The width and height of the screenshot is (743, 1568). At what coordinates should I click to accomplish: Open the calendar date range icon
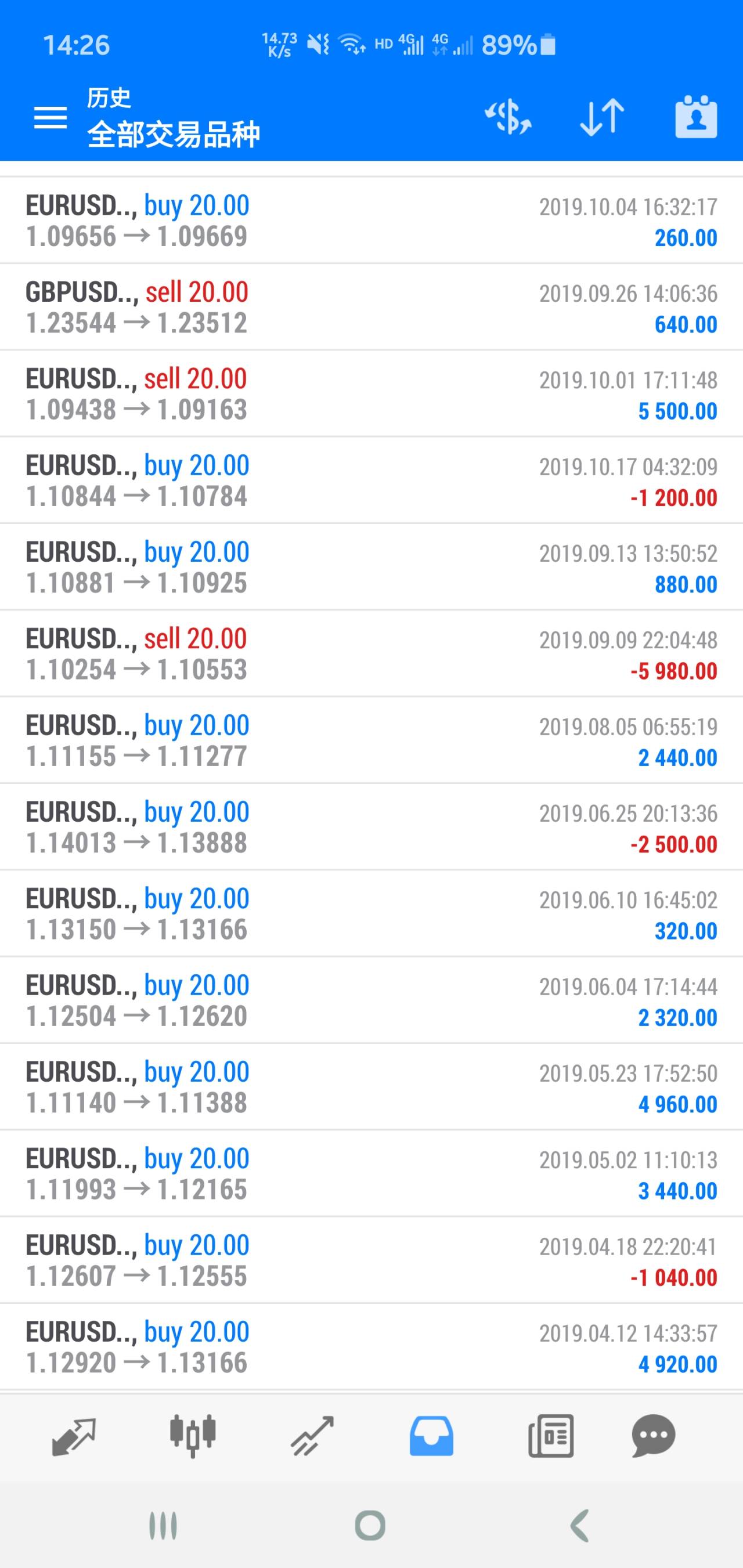coord(695,116)
